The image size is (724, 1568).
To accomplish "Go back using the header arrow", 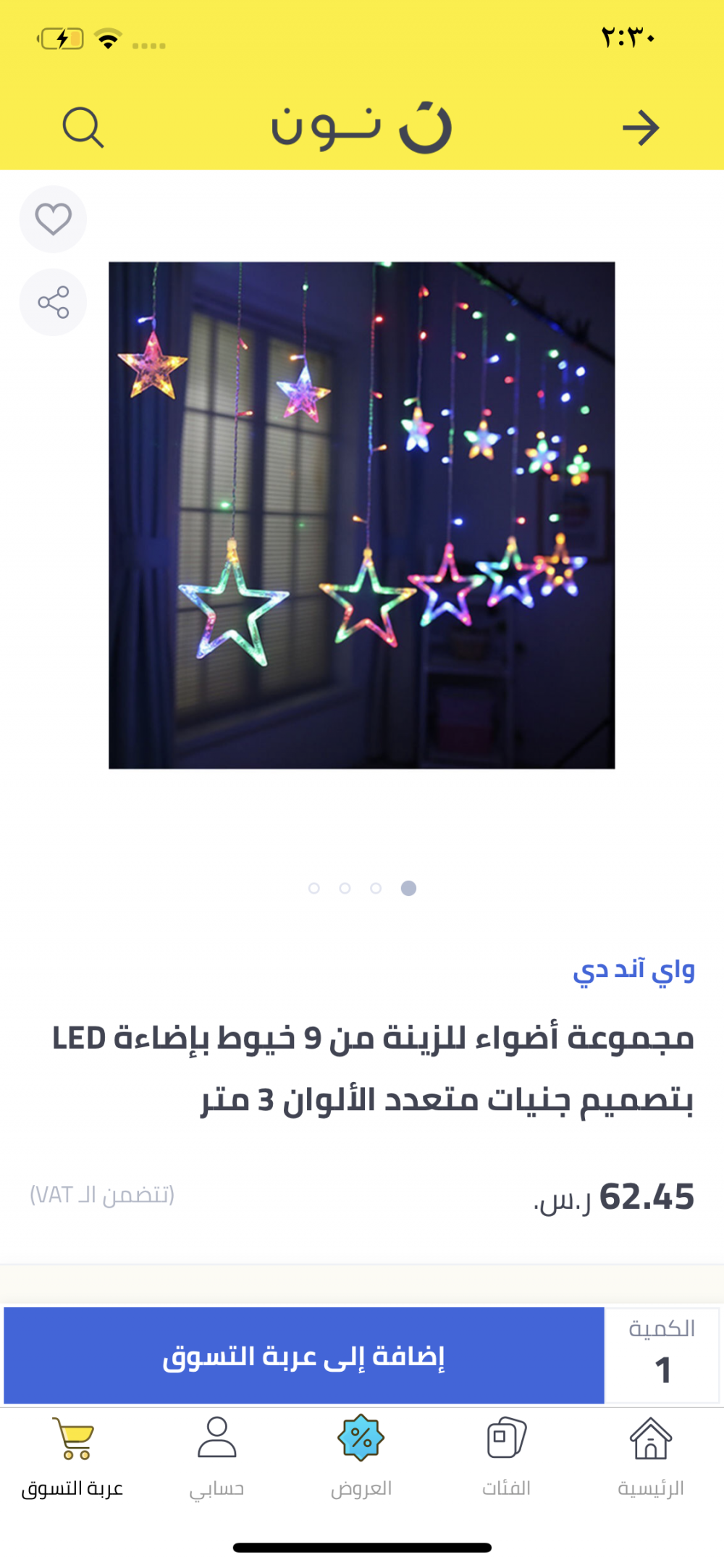I will pyautogui.click(x=641, y=128).
